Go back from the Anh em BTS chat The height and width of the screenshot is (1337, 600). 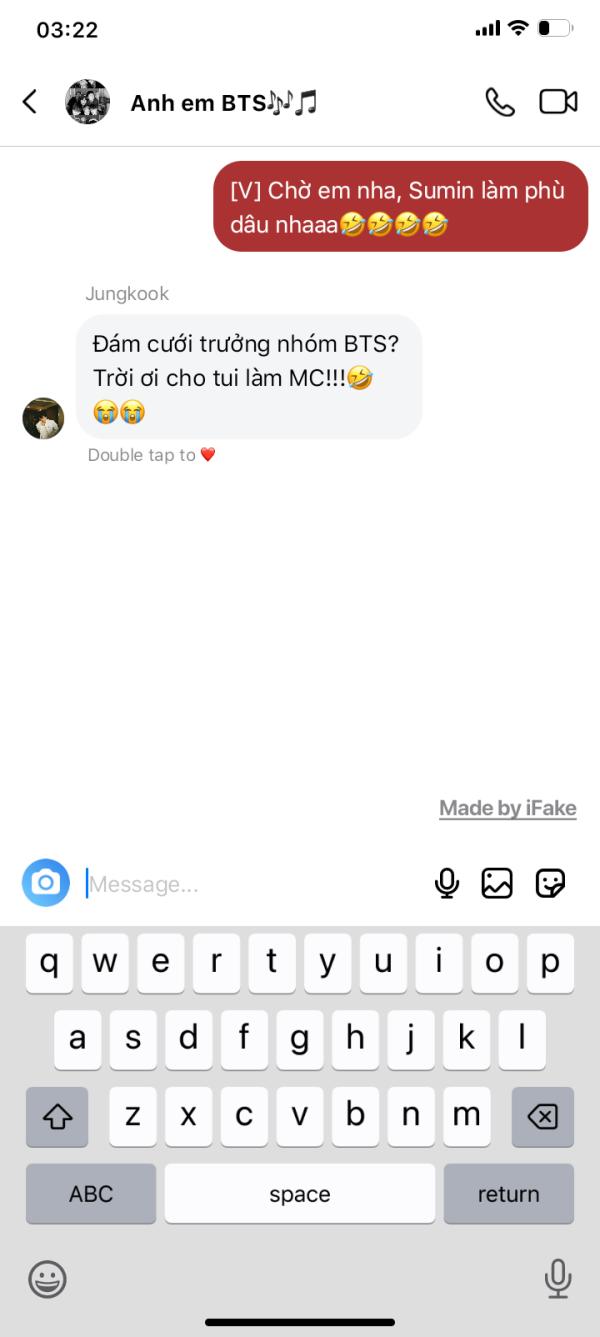tap(30, 101)
